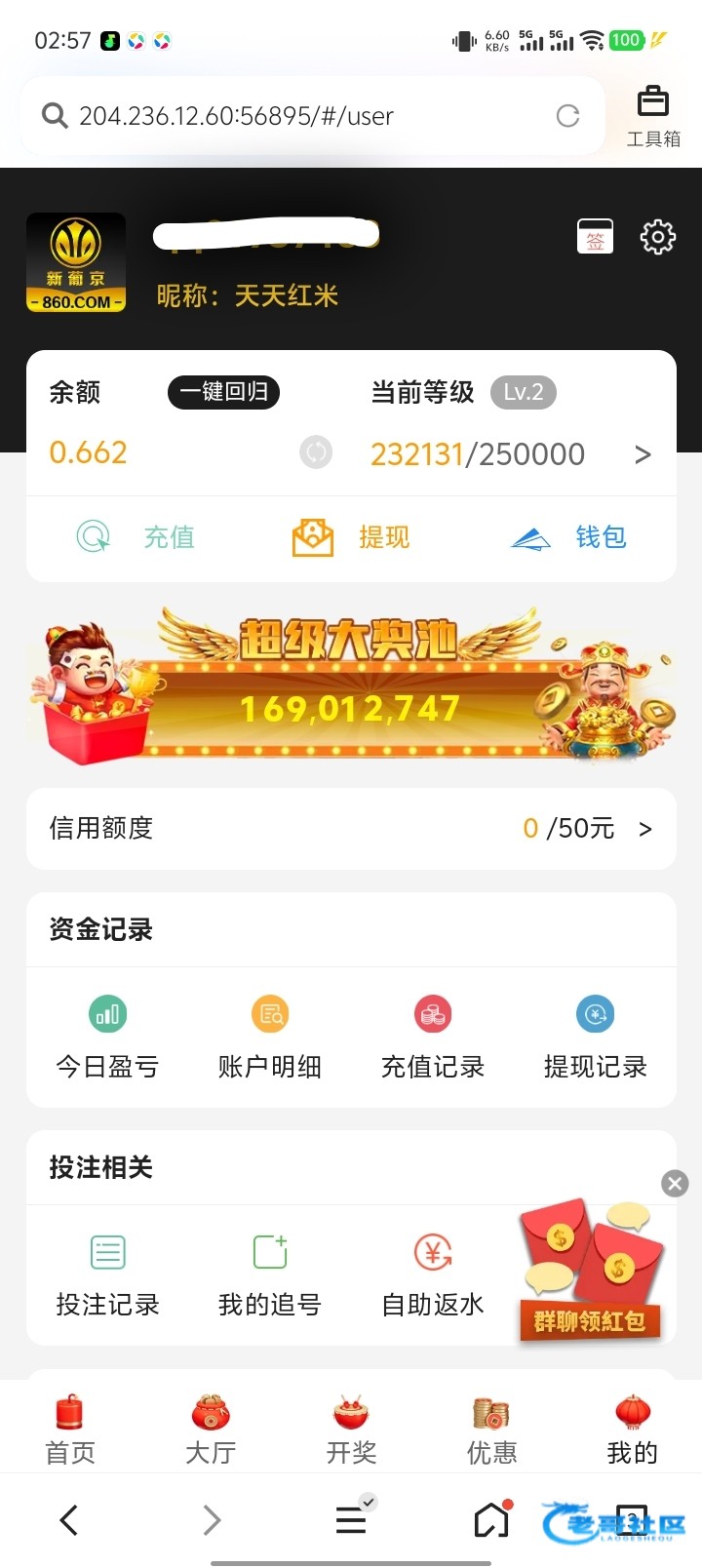Screen dimensions: 702x1568
Task: Dismiss the 群聊领红包 floating promo
Action: 675,1184
